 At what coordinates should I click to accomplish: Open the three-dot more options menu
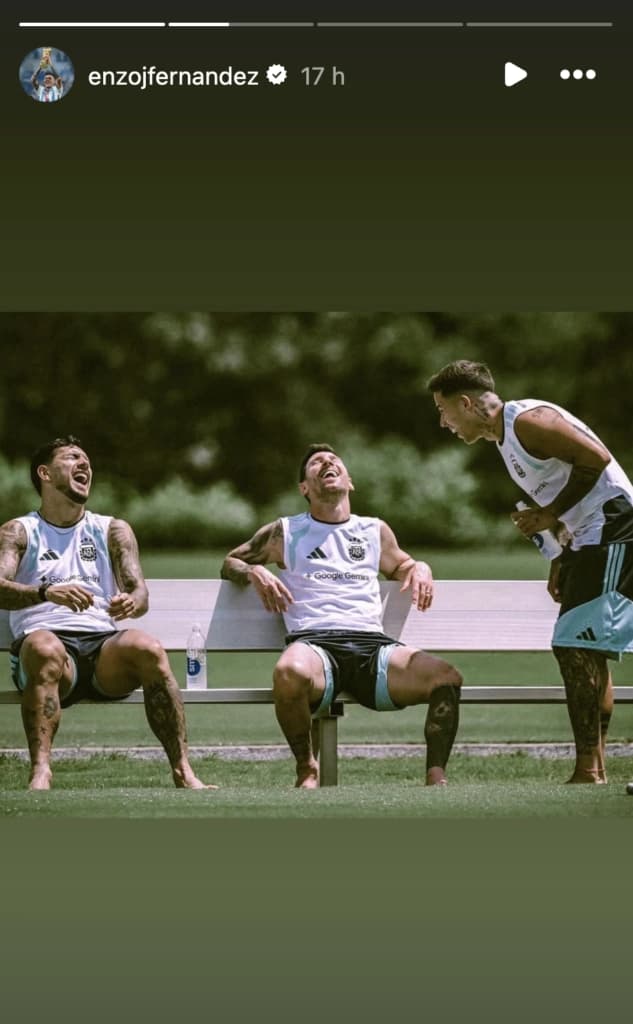[x=577, y=74]
